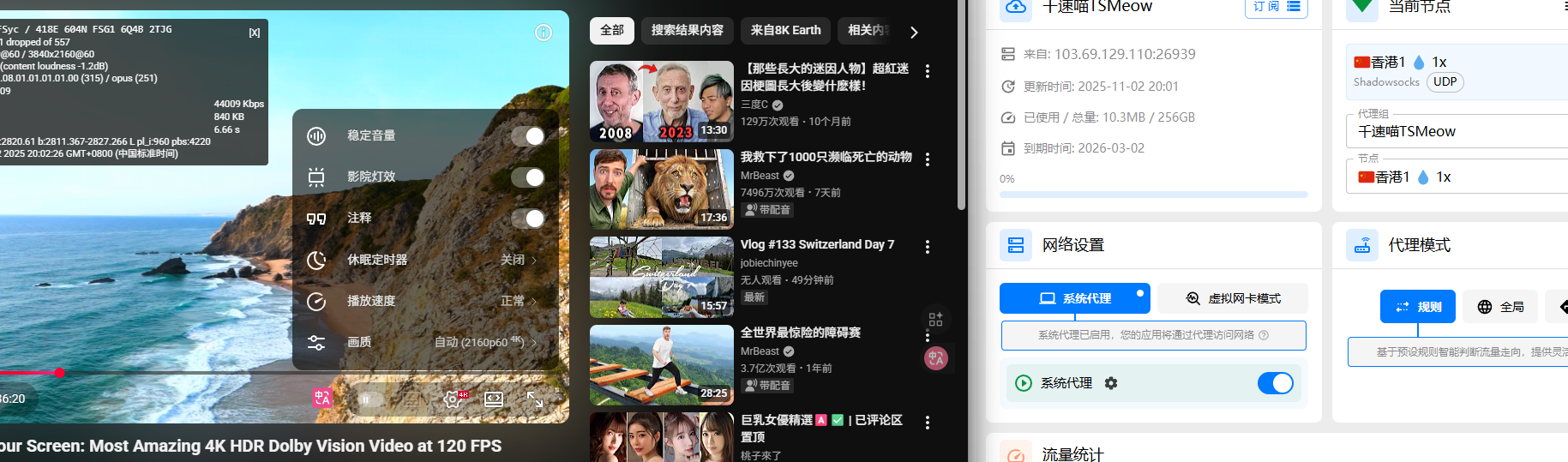Open the 全世界最惊险的障碍赛 video
The image size is (1568, 462).
pos(800,333)
